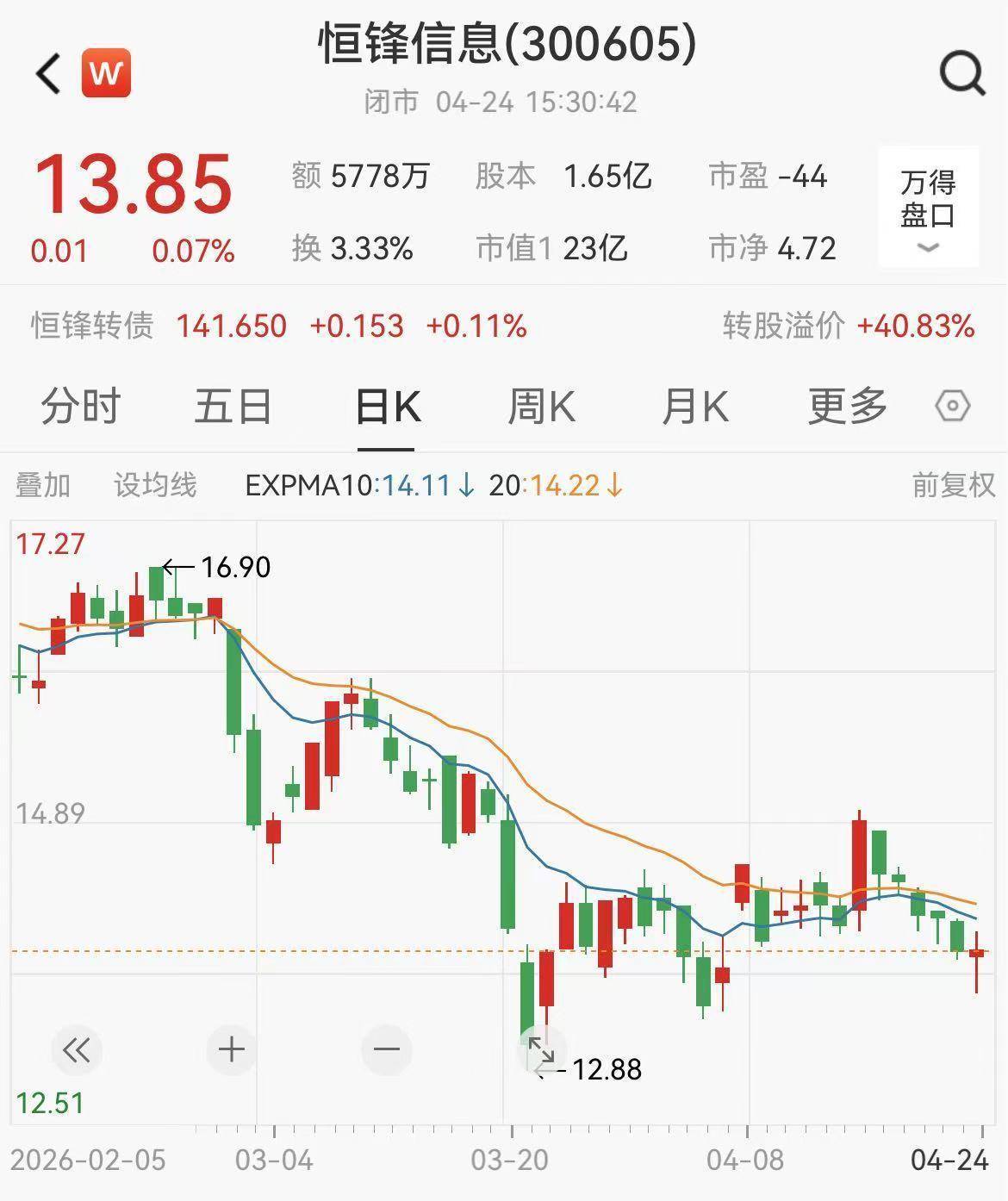The image size is (1008, 1201).
Task: Go back using the arrow icon
Action: [x=49, y=73]
